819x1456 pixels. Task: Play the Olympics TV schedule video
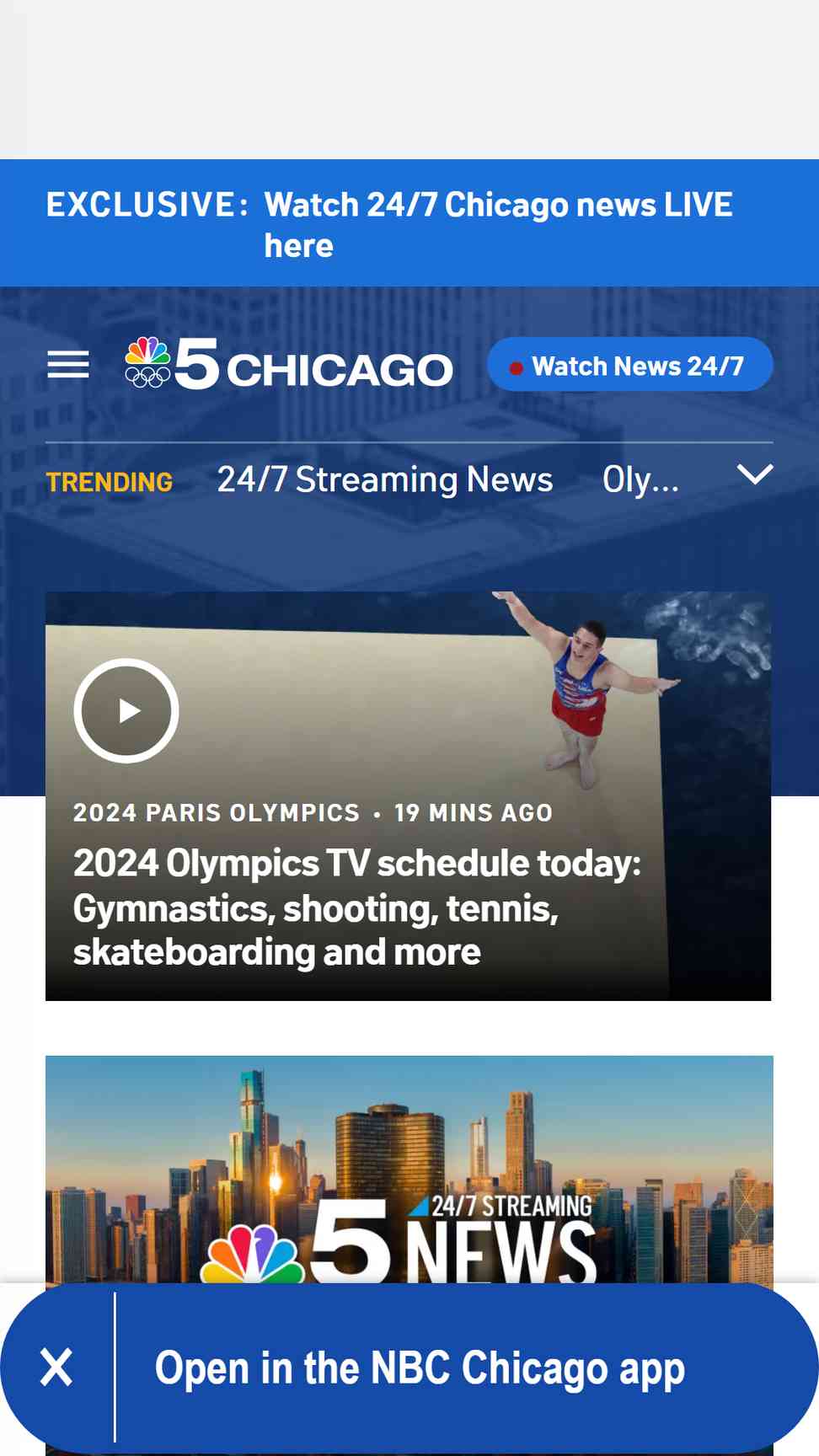coord(126,711)
